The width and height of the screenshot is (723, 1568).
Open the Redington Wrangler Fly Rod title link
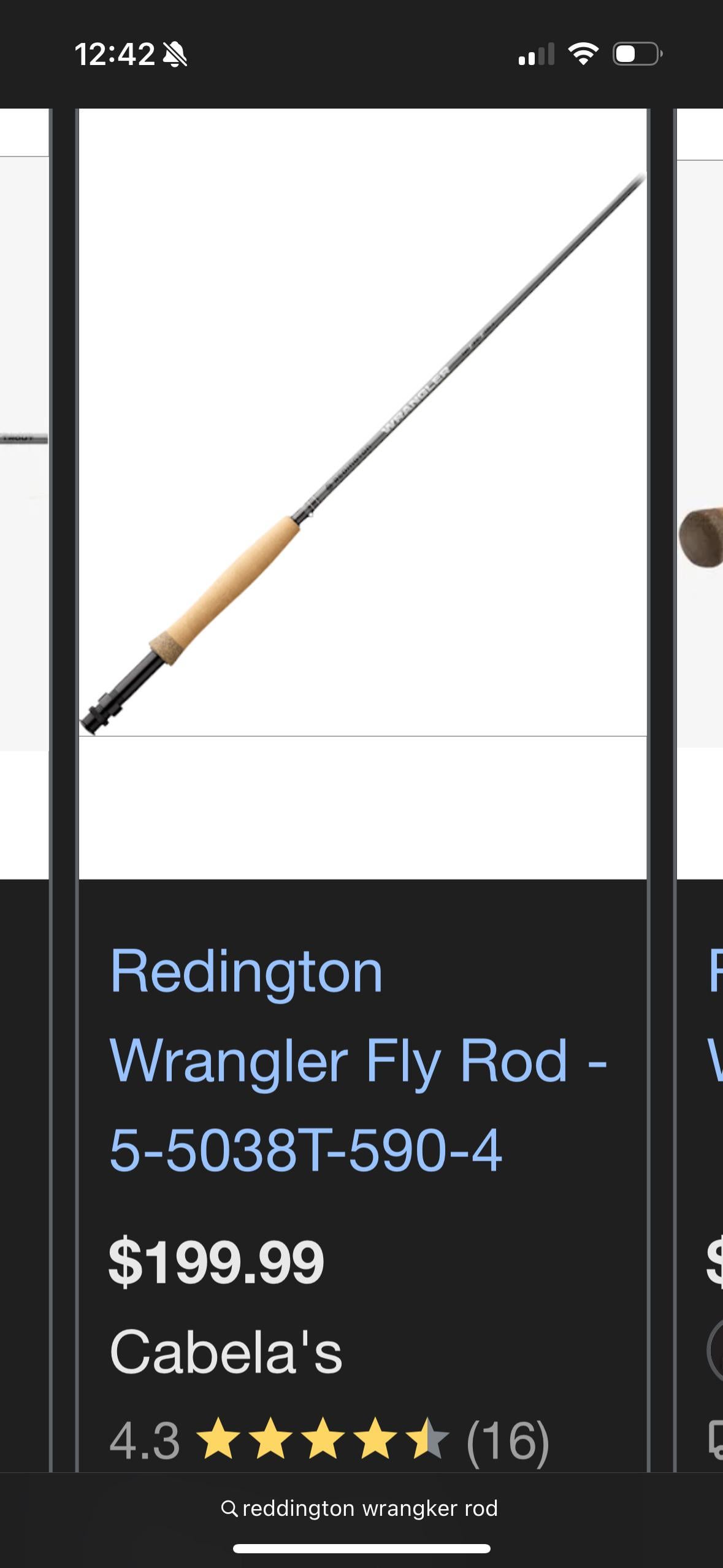click(x=358, y=1060)
